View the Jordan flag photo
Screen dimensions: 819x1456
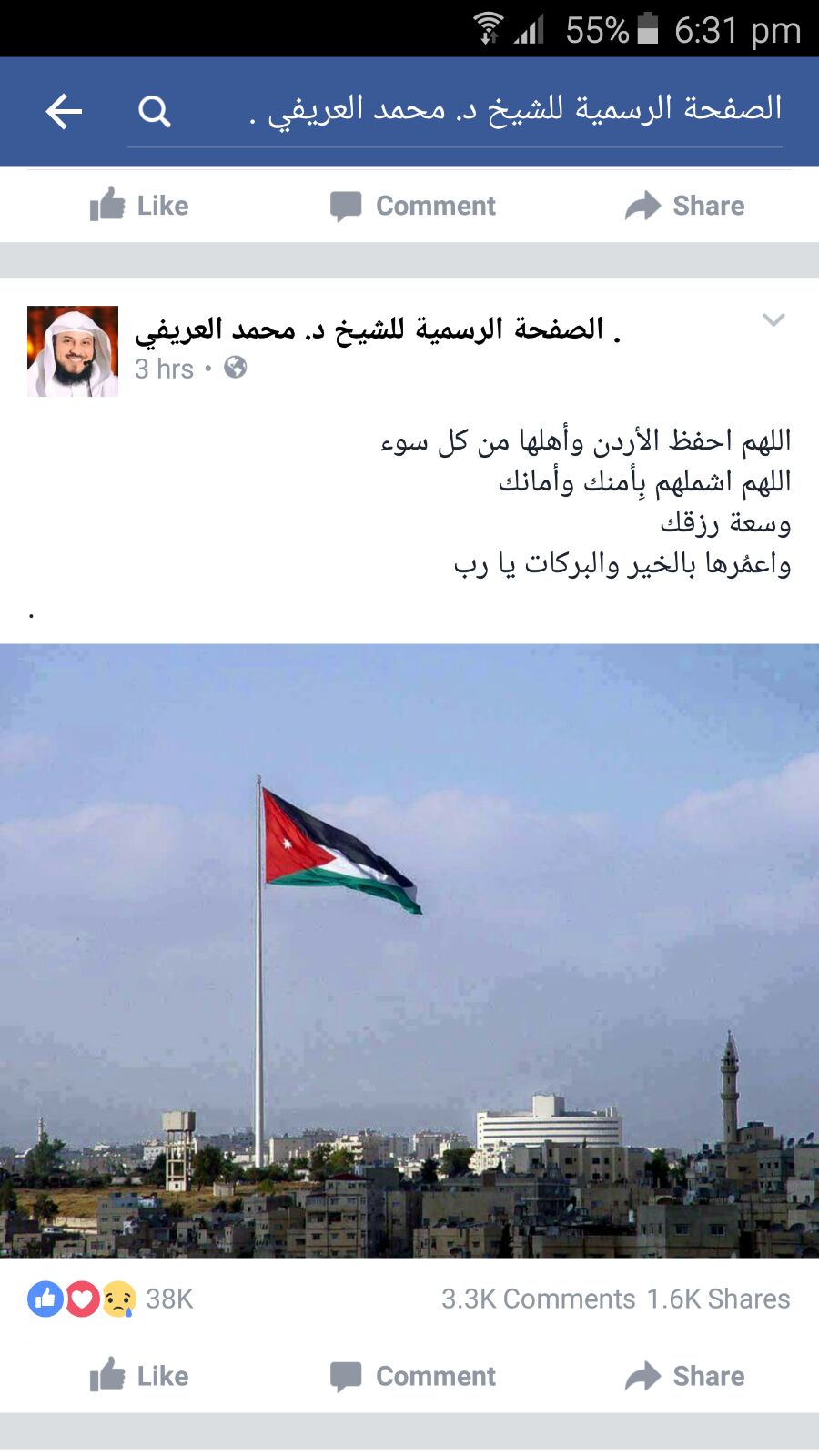tap(409, 950)
